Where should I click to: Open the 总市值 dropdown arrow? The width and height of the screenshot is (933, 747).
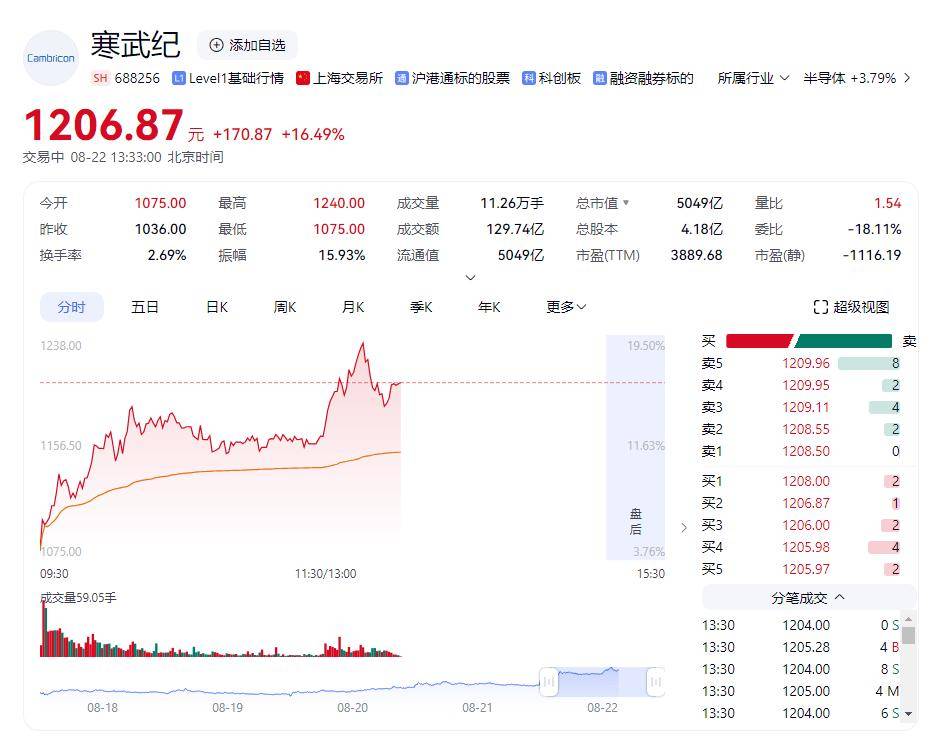click(626, 203)
